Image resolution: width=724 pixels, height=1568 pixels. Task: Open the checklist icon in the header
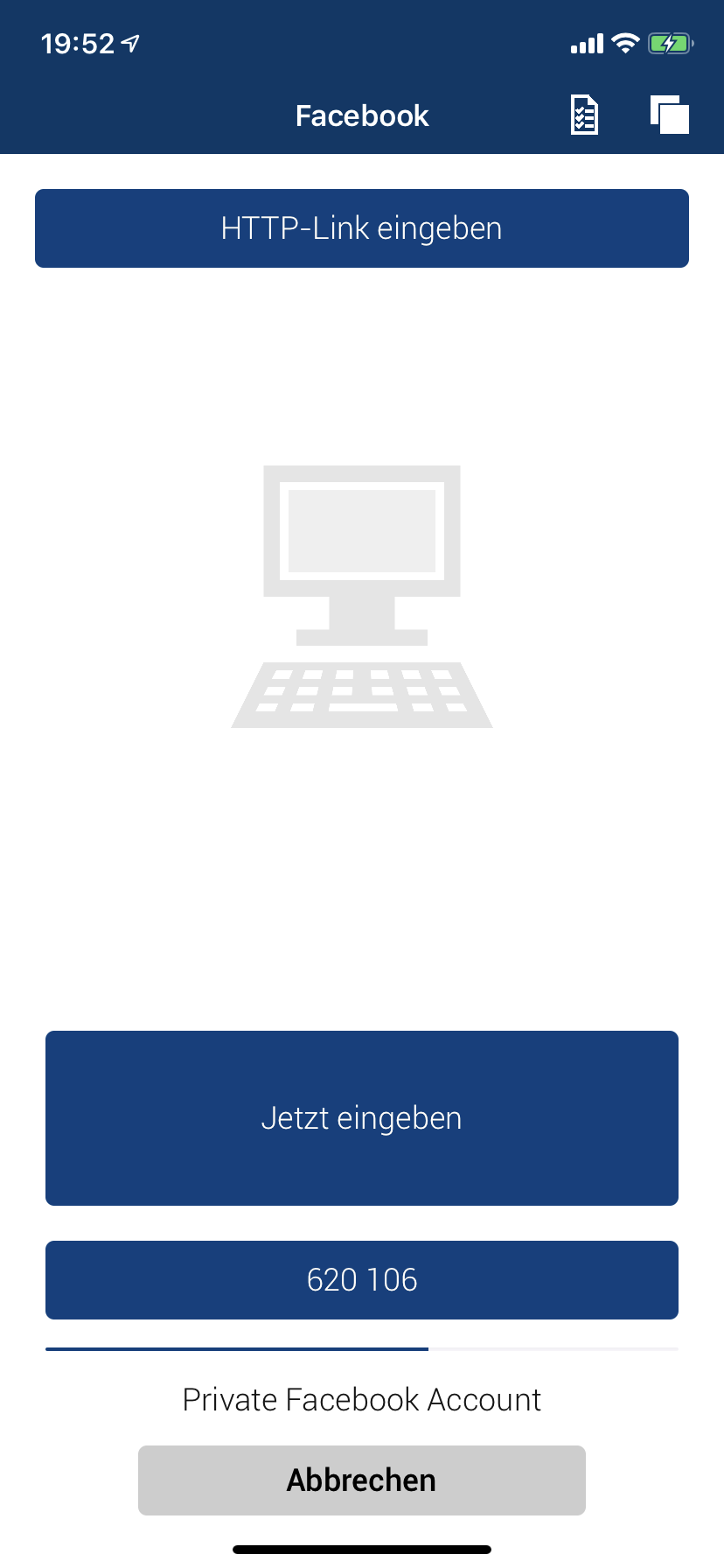(584, 115)
